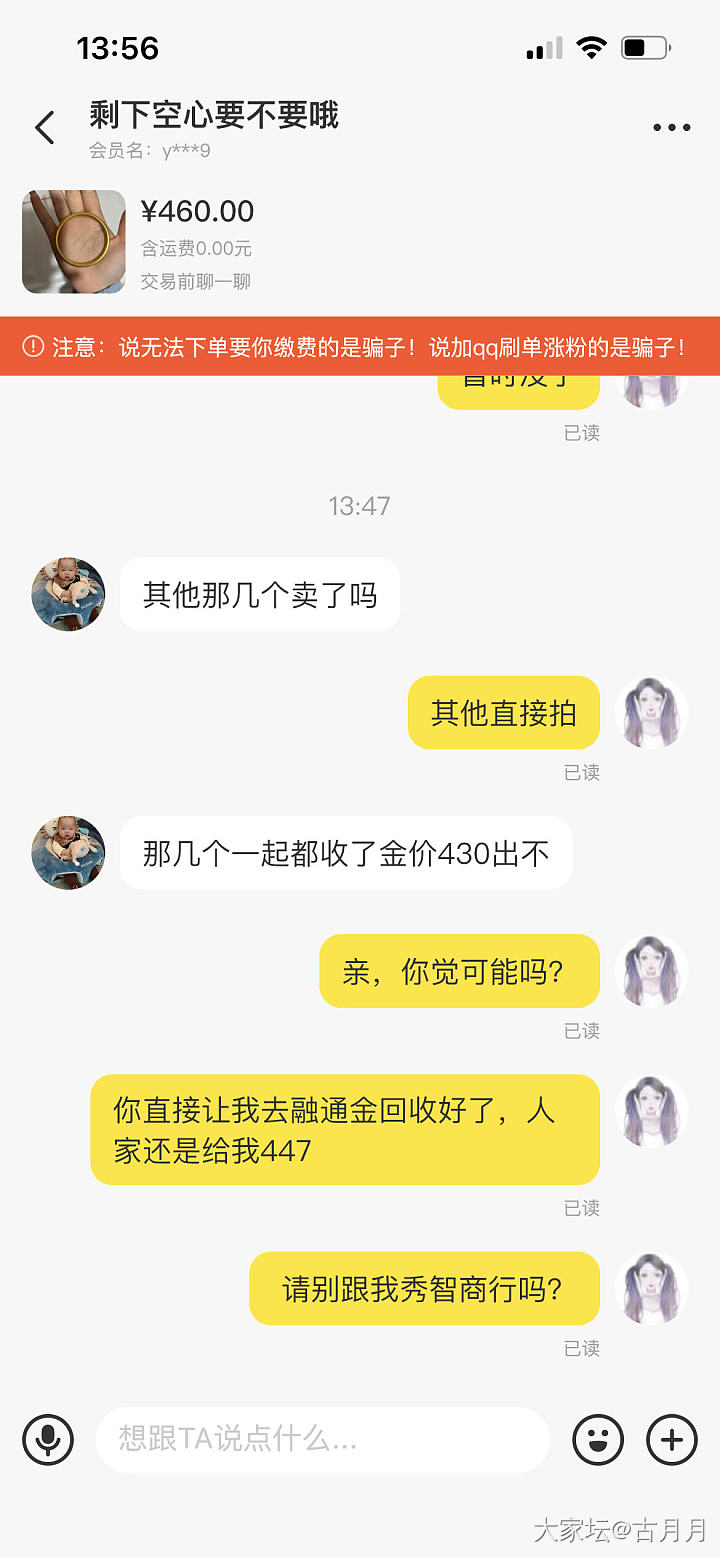Open the three-dot overflow menu
Image resolution: width=720 pixels, height=1558 pixels.
671,128
